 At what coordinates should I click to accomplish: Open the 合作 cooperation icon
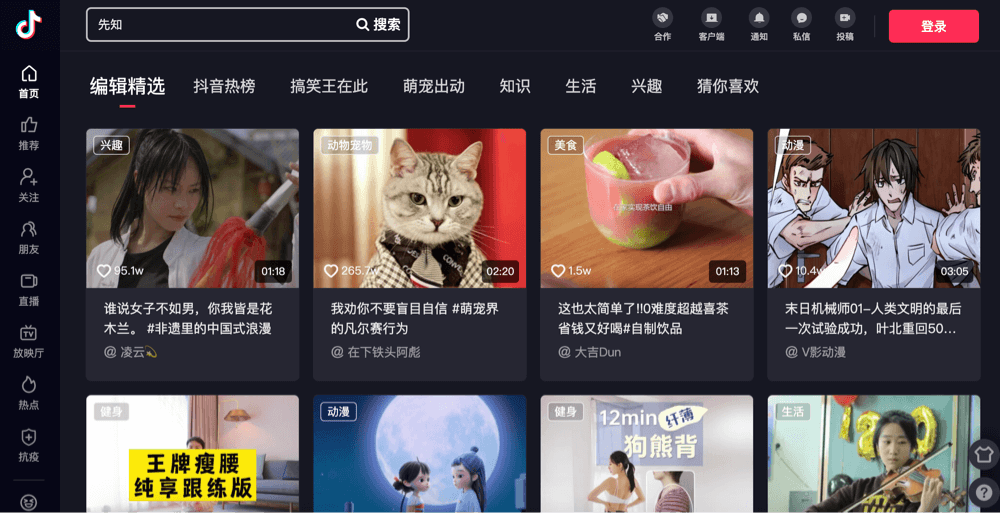[662, 24]
